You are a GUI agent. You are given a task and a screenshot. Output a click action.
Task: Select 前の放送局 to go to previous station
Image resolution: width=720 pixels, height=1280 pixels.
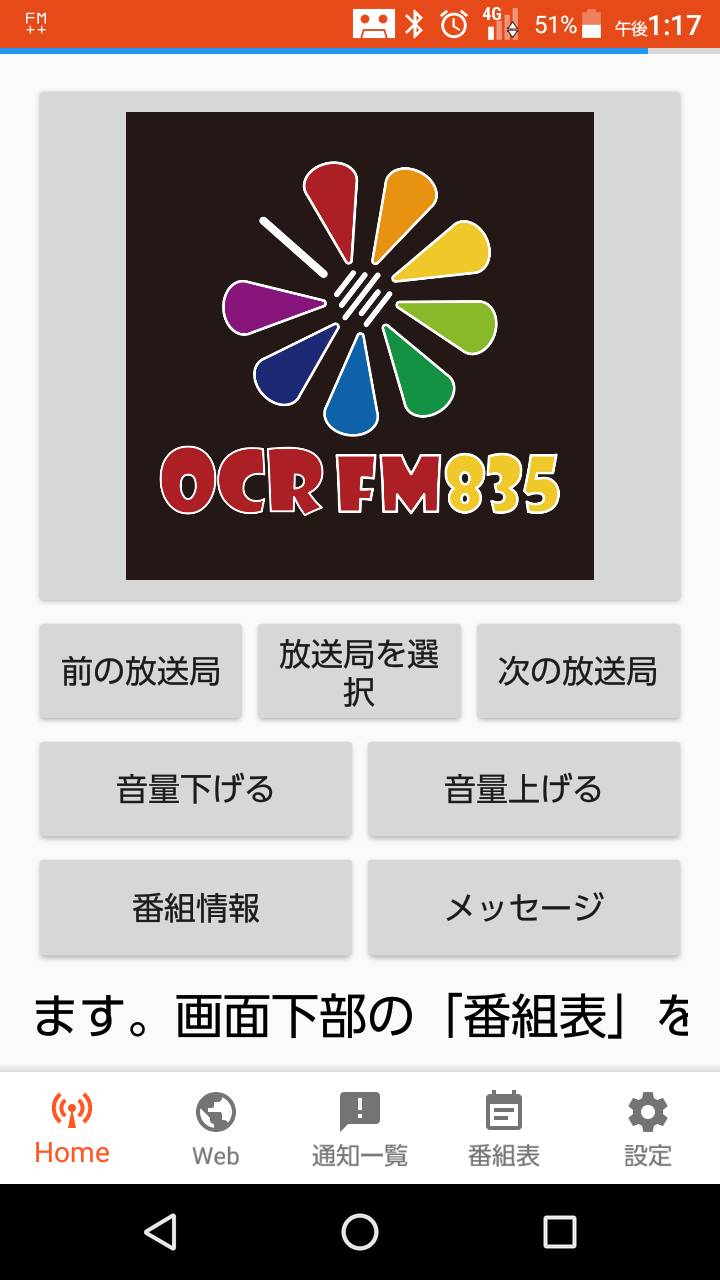click(x=140, y=671)
